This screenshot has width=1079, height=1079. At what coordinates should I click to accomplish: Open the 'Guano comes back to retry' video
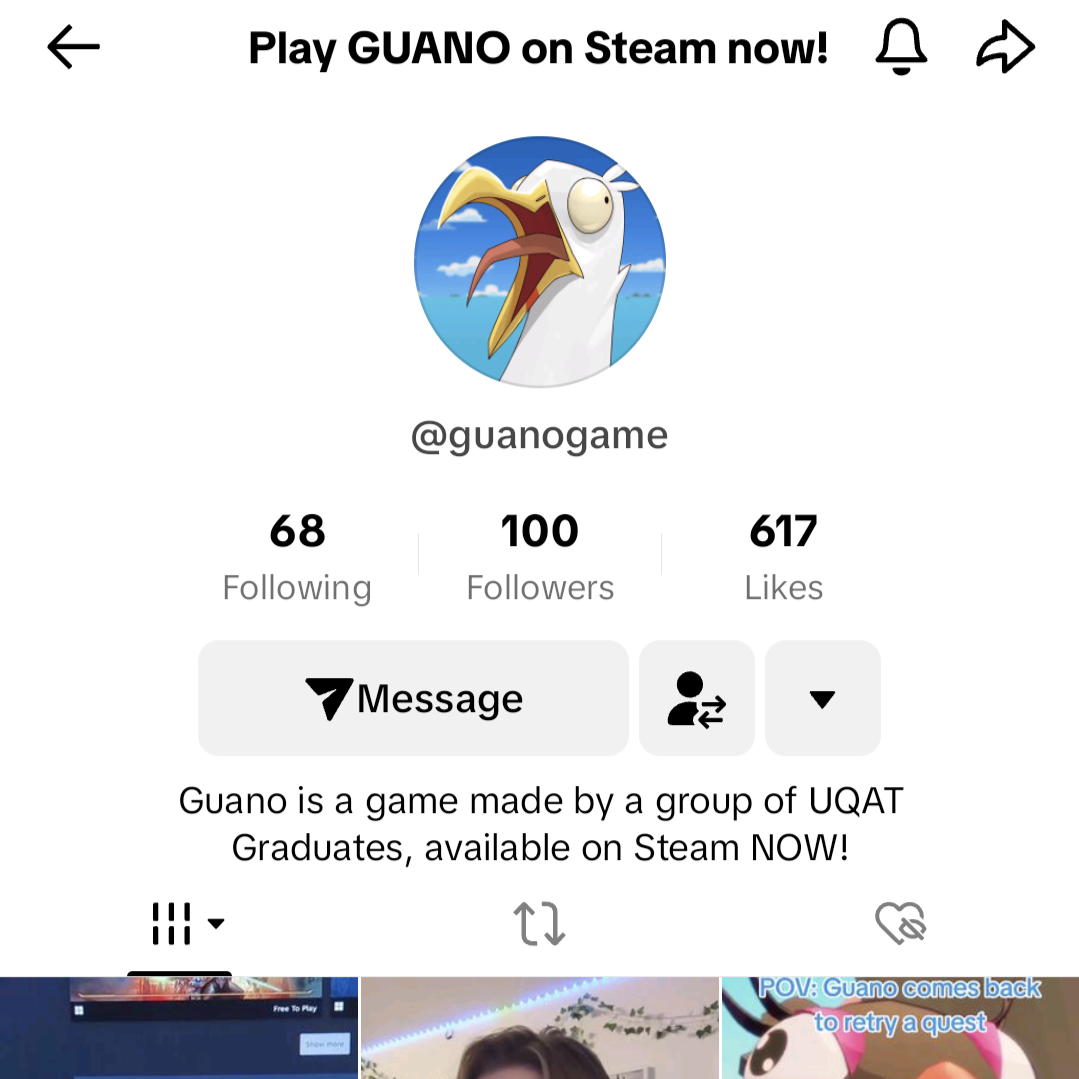(899, 1028)
